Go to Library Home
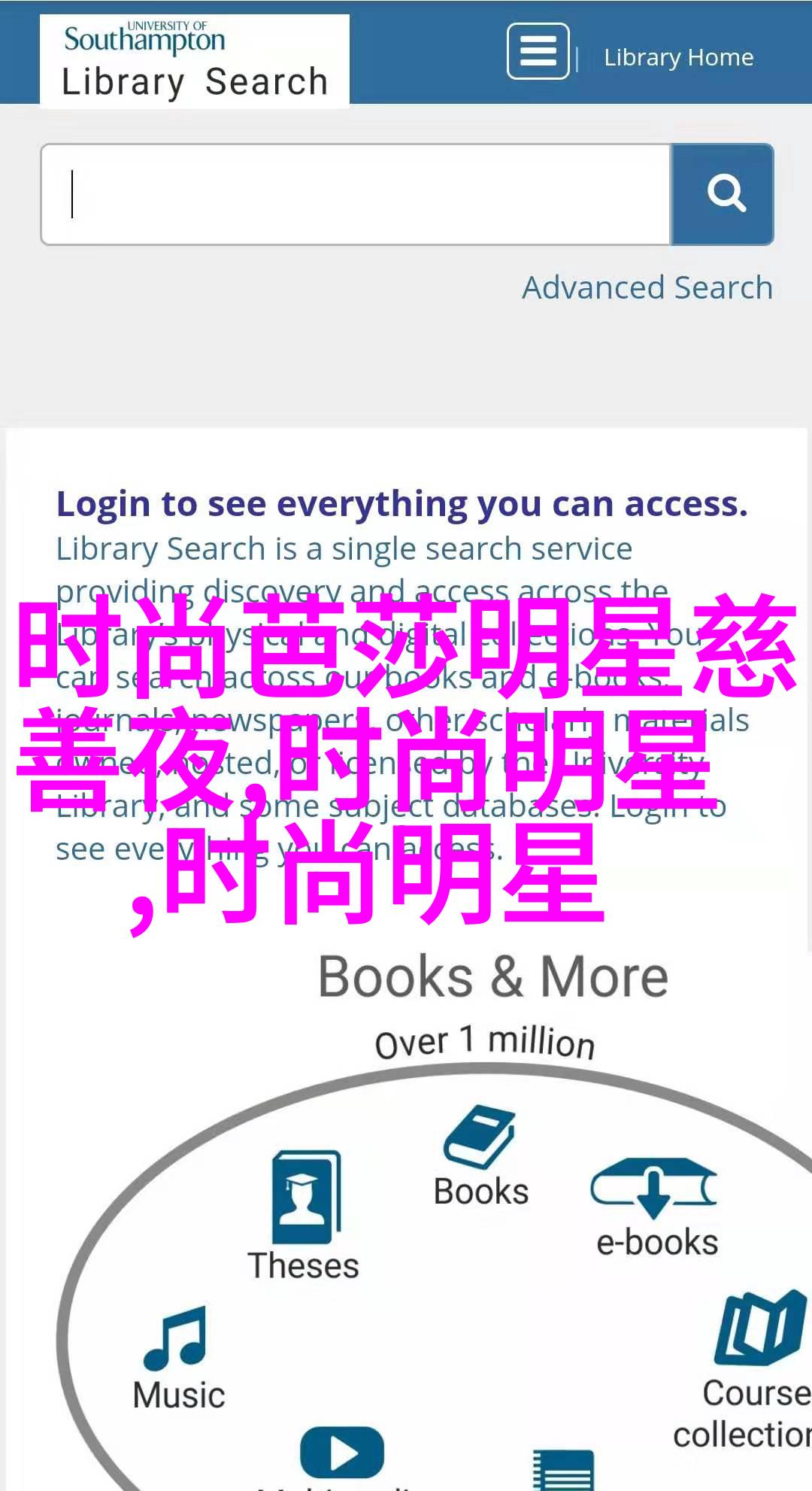 point(678,57)
